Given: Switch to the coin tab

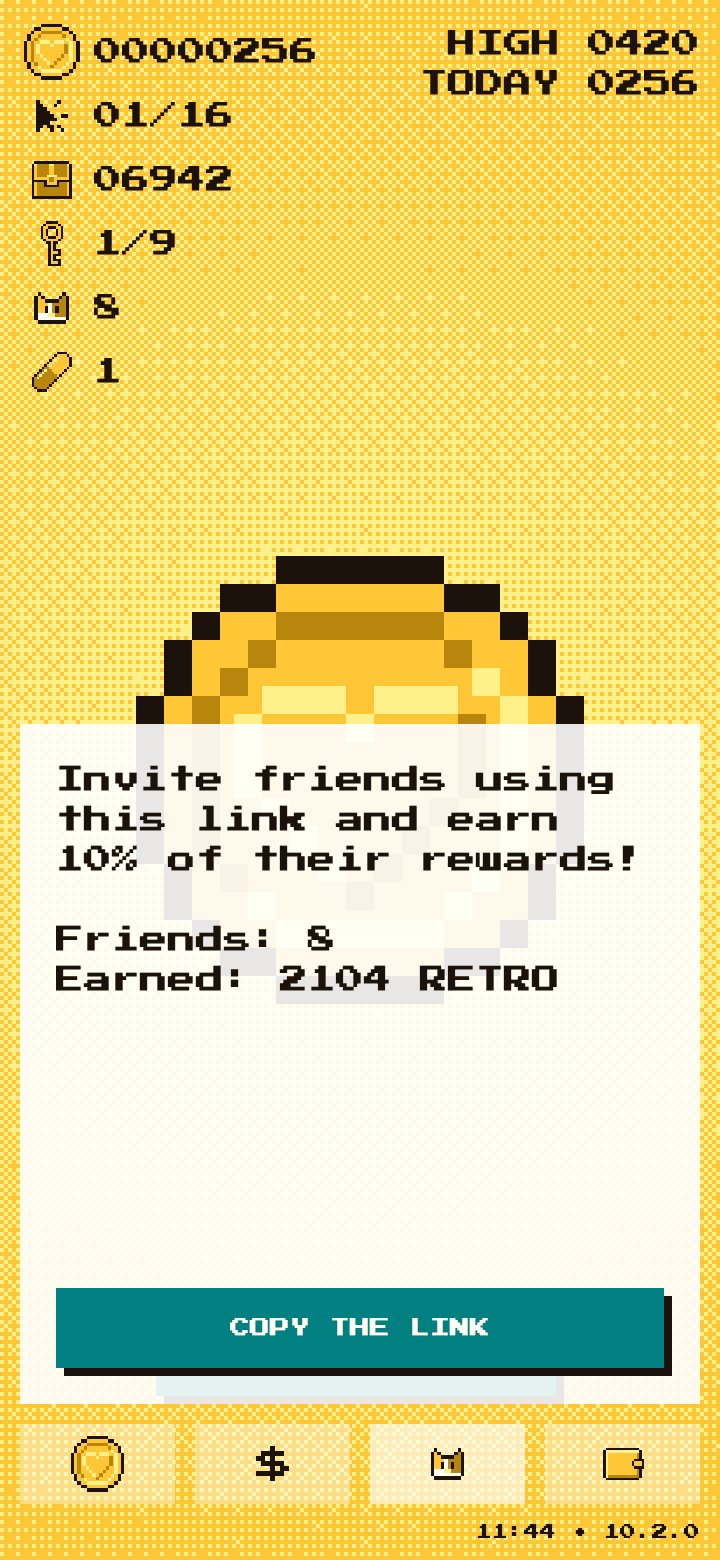Looking at the screenshot, I should tap(97, 1464).
